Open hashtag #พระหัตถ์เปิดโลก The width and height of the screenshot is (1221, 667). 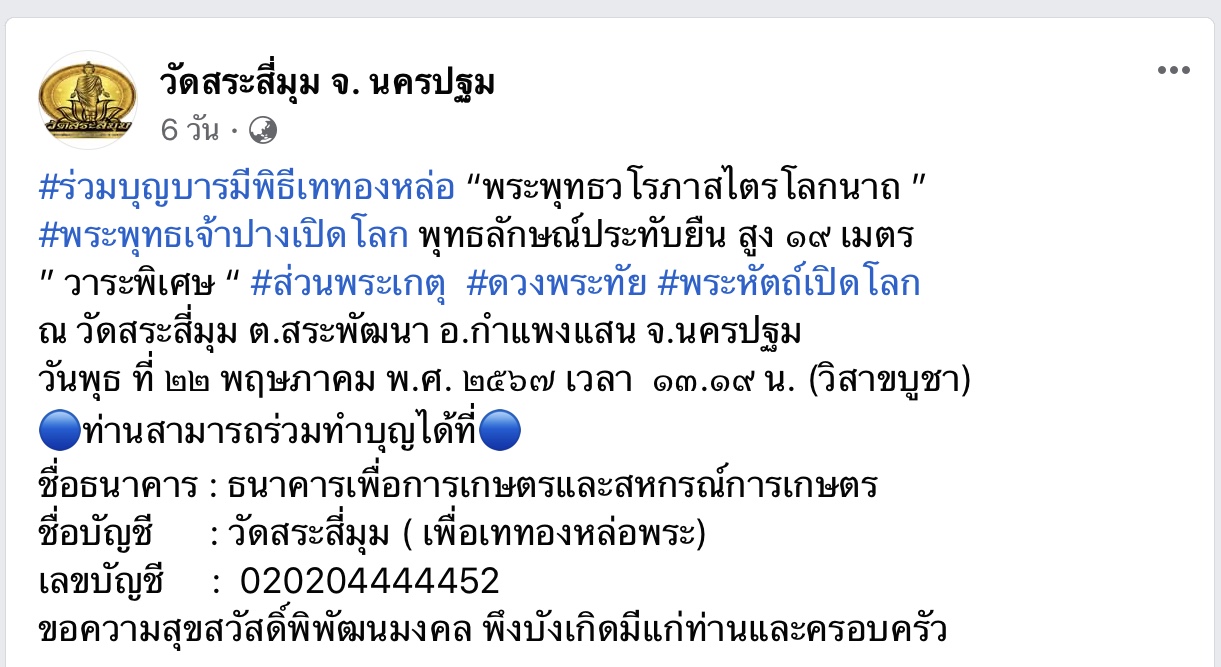pyautogui.click(x=788, y=284)
